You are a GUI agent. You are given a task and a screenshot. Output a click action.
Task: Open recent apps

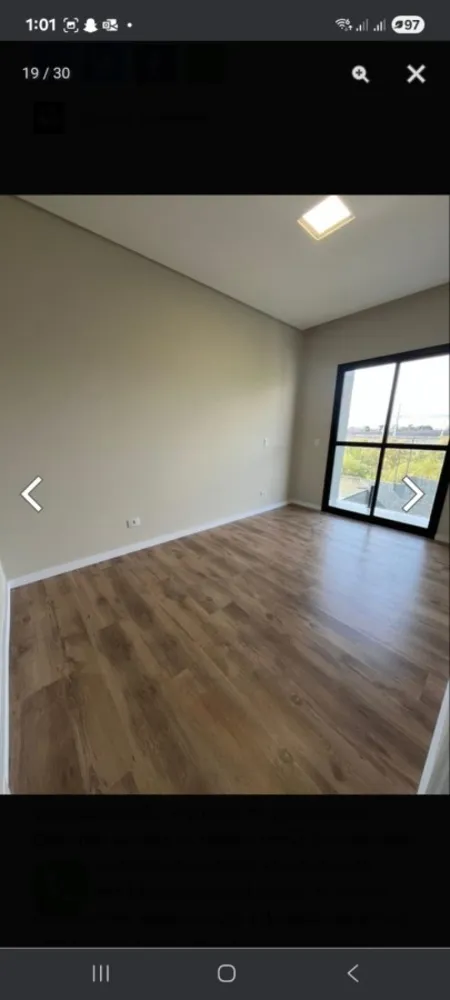(x=101, y=973)
